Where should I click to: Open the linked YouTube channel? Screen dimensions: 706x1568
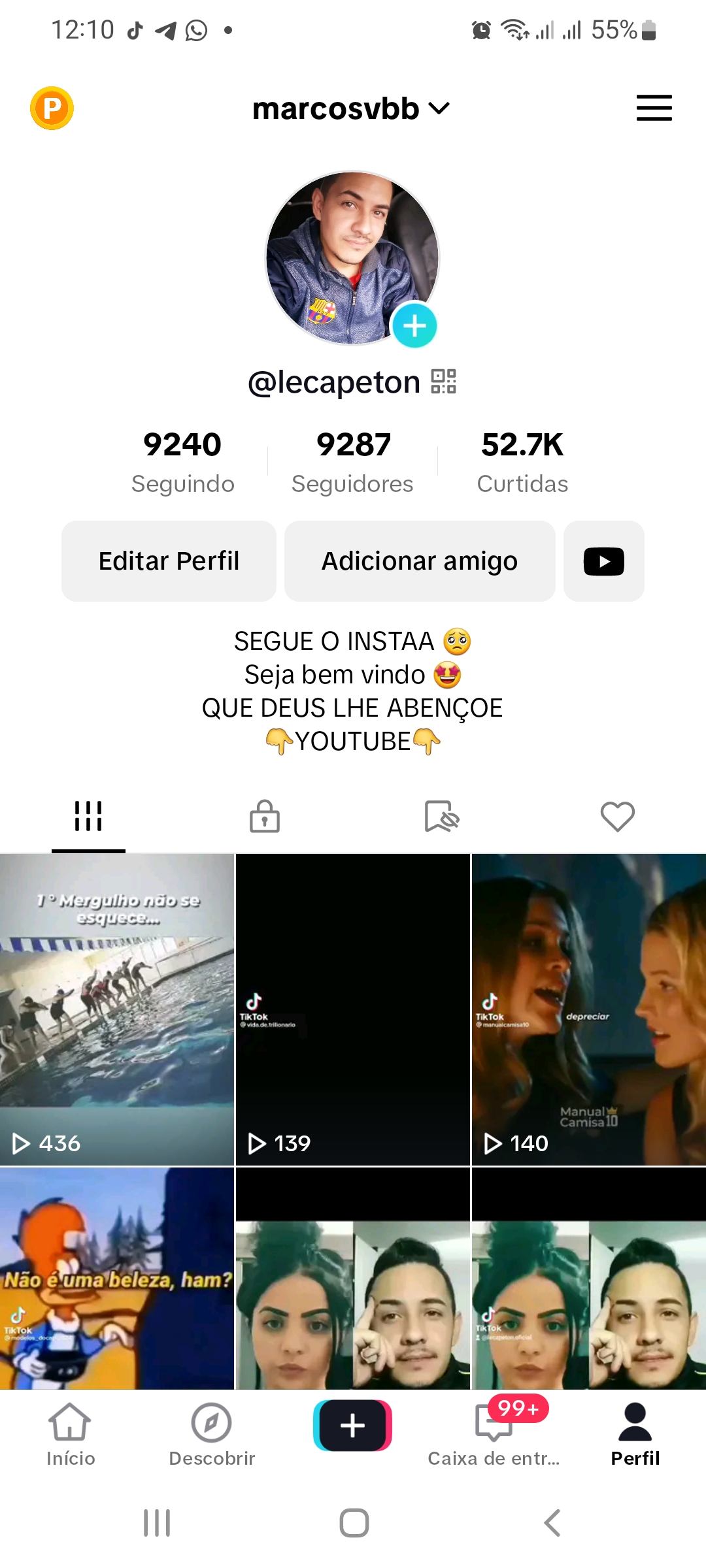(x=603, y=561)
